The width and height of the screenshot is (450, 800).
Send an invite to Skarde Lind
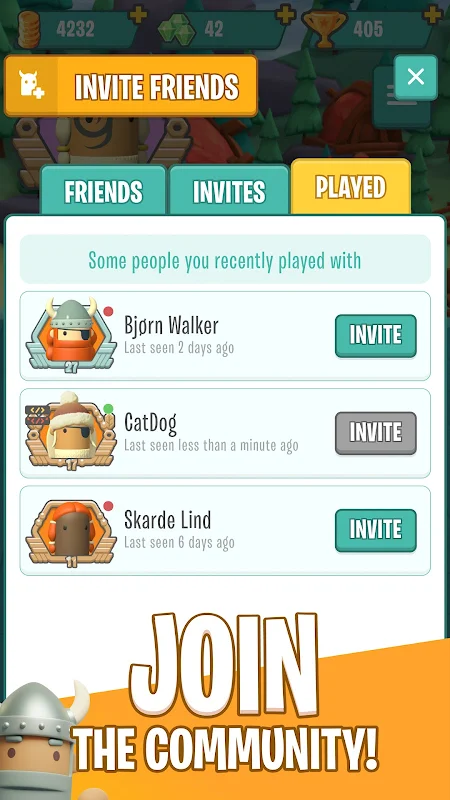point(376,530)
